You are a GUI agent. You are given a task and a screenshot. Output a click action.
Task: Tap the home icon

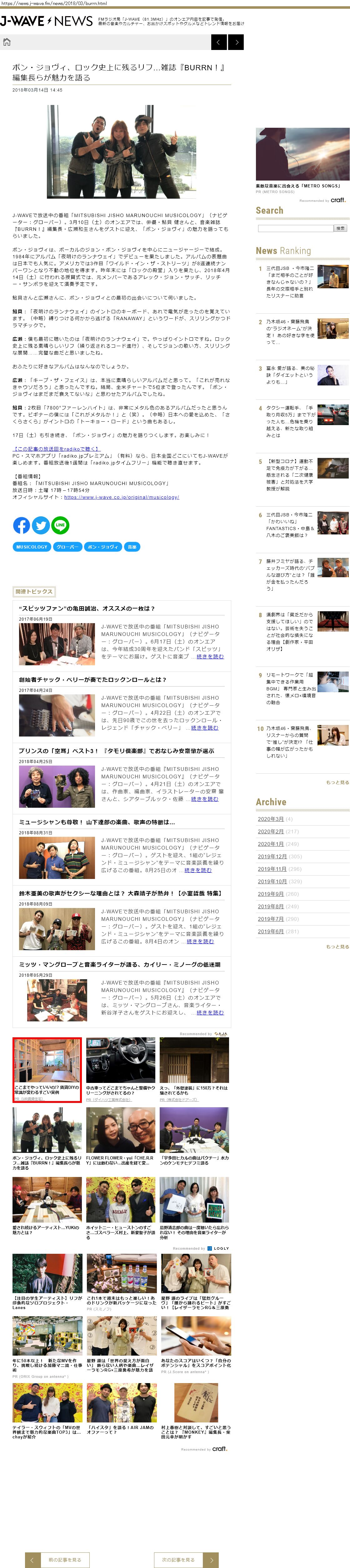tap(7, 42)
